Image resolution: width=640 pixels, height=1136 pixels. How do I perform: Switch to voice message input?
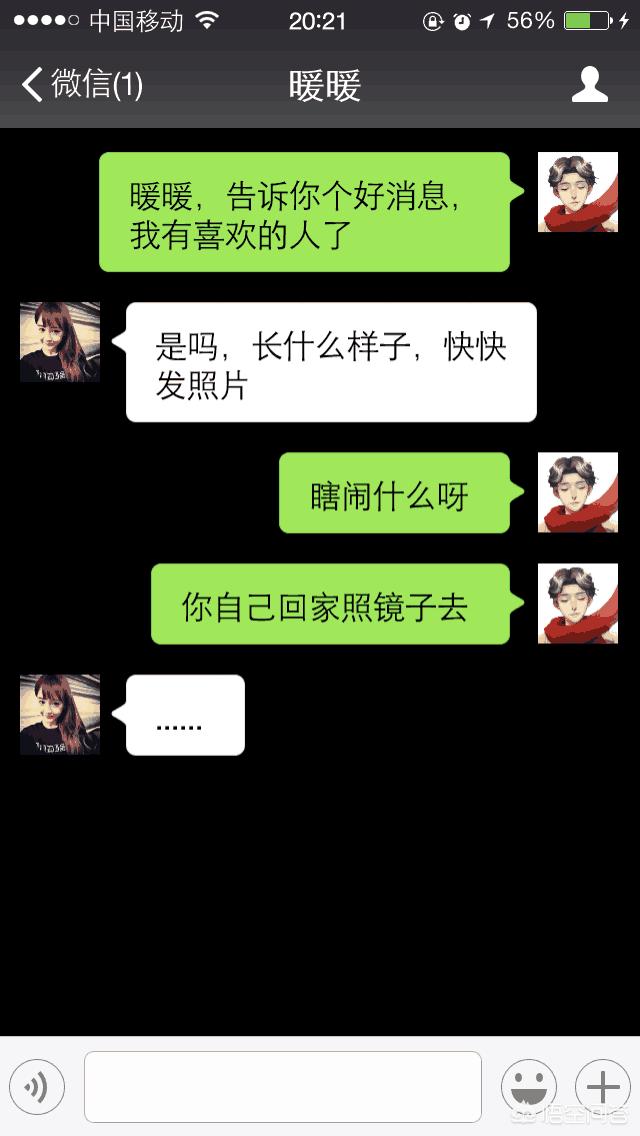pos(37,1087)
